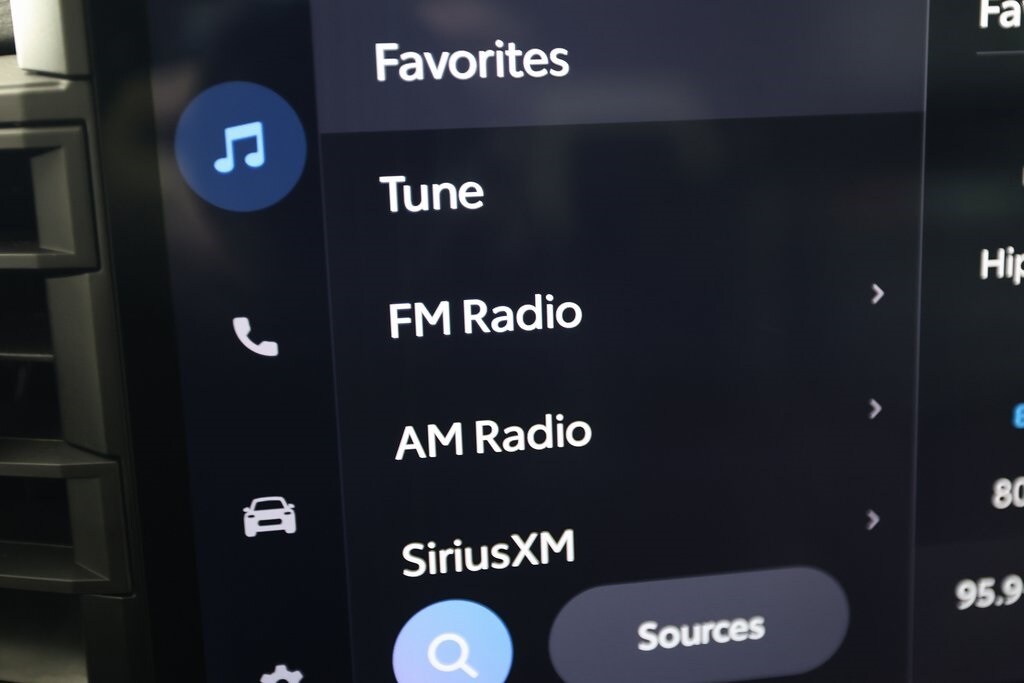Screen dimensions: 1024x683
Task: Open the Favorites list
Action: point(471,62)
